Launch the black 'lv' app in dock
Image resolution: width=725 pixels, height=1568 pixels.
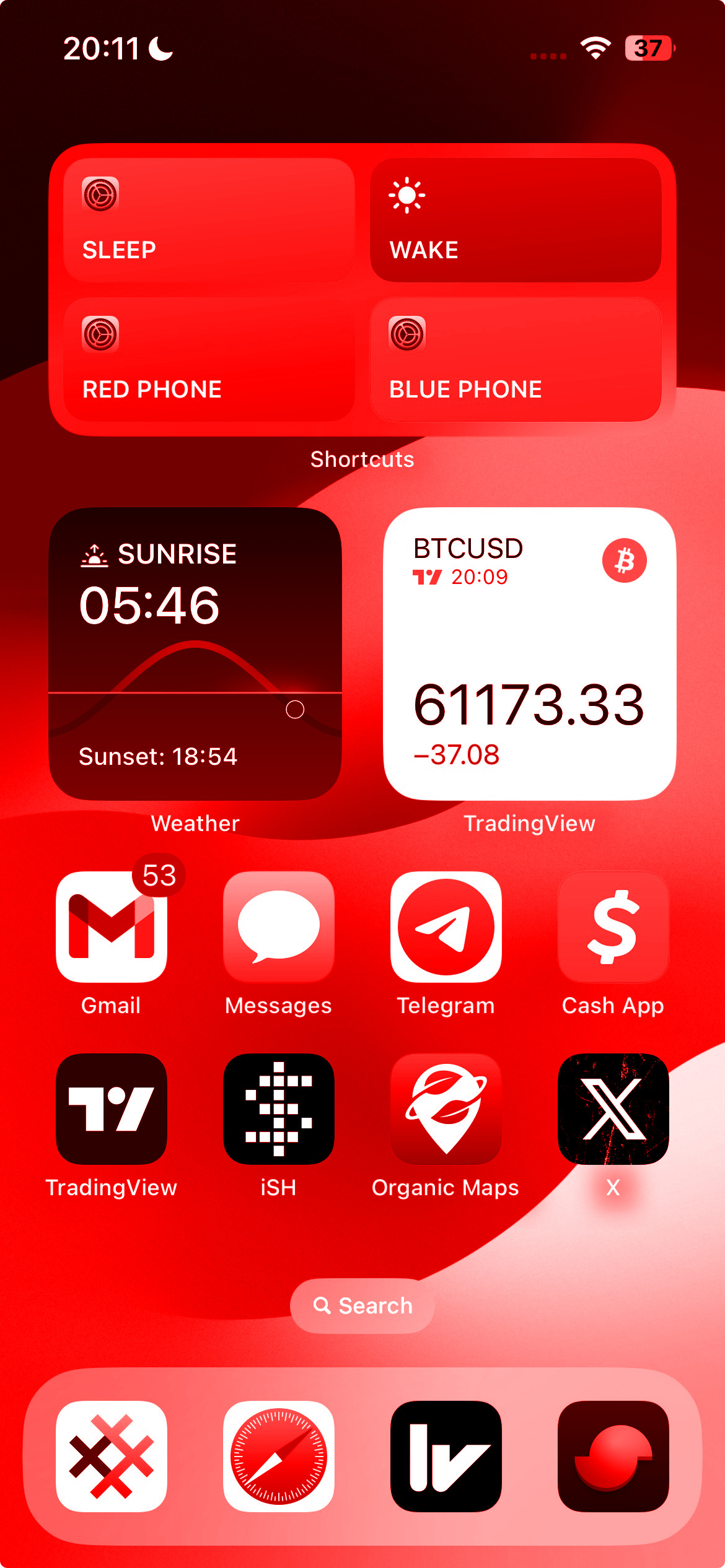pos(446,1456)
